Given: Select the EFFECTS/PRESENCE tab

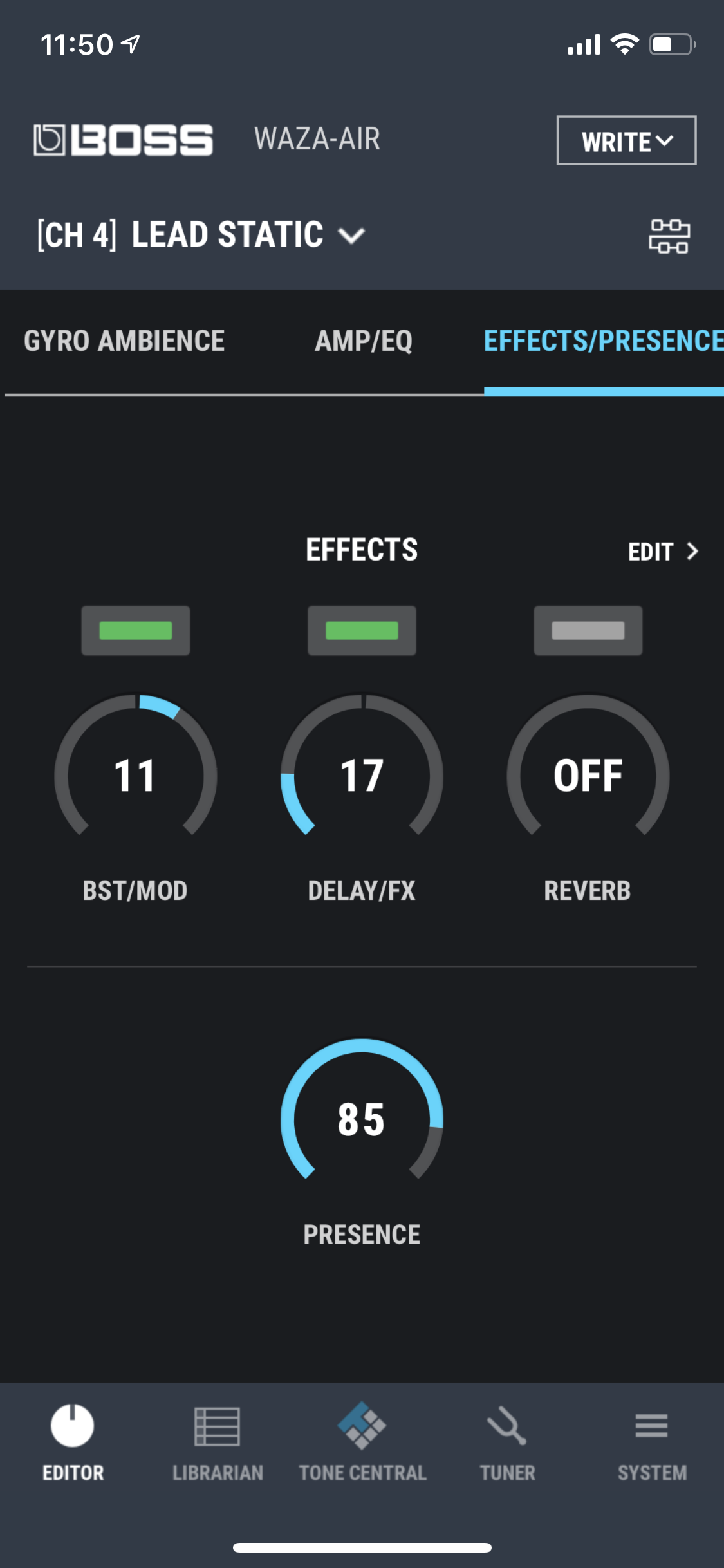Looking at the screenshot, I should [603, 341].
